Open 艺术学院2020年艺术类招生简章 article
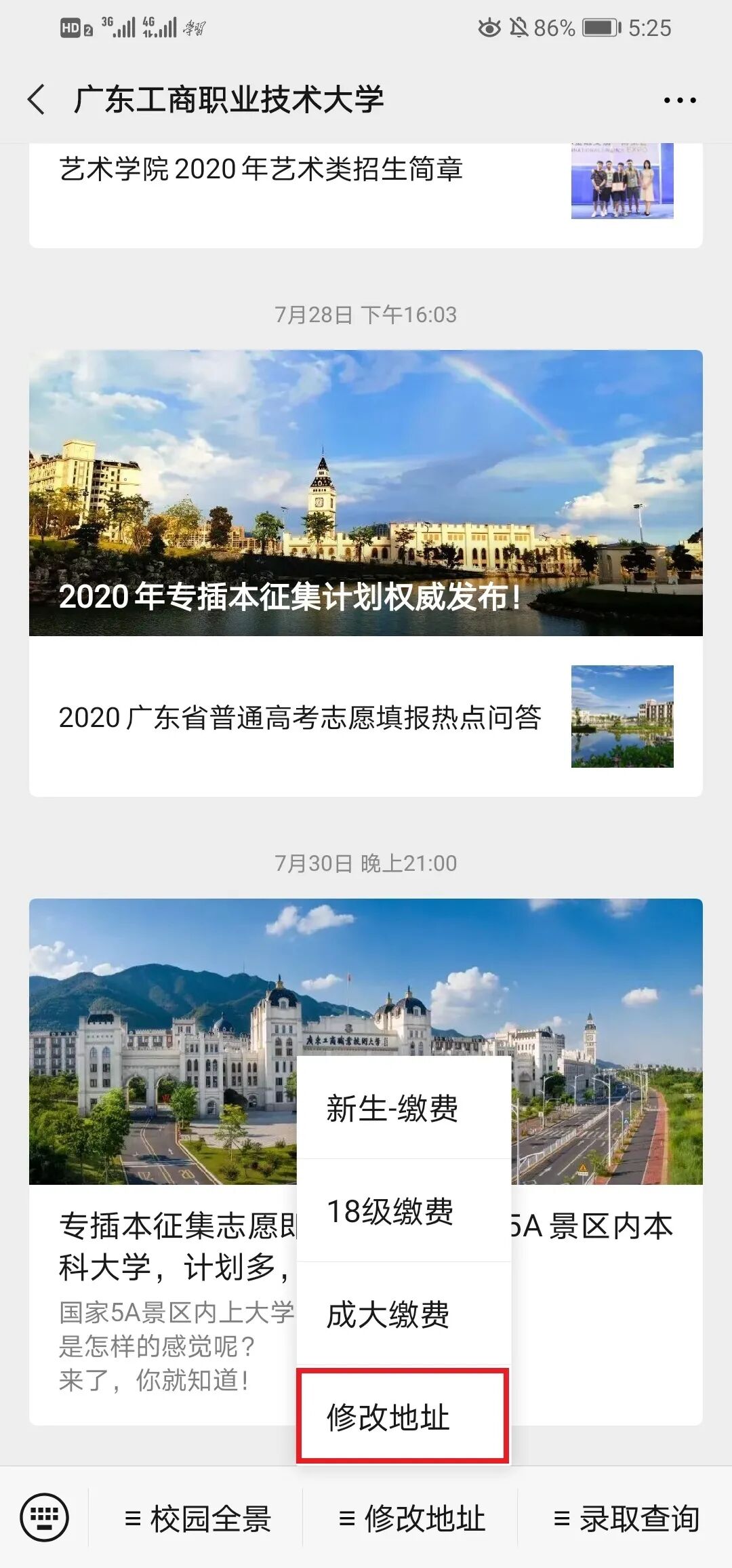Image resolution: width=732 pixels, height=1568 pixels. pyautogui.click(x=261, y=170)
